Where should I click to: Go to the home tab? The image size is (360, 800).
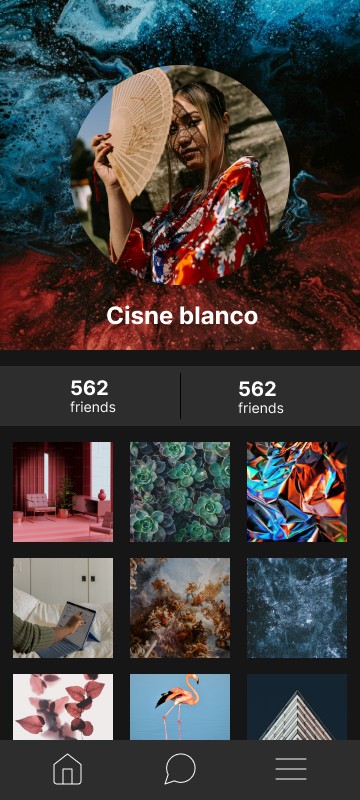coord(67,769)
